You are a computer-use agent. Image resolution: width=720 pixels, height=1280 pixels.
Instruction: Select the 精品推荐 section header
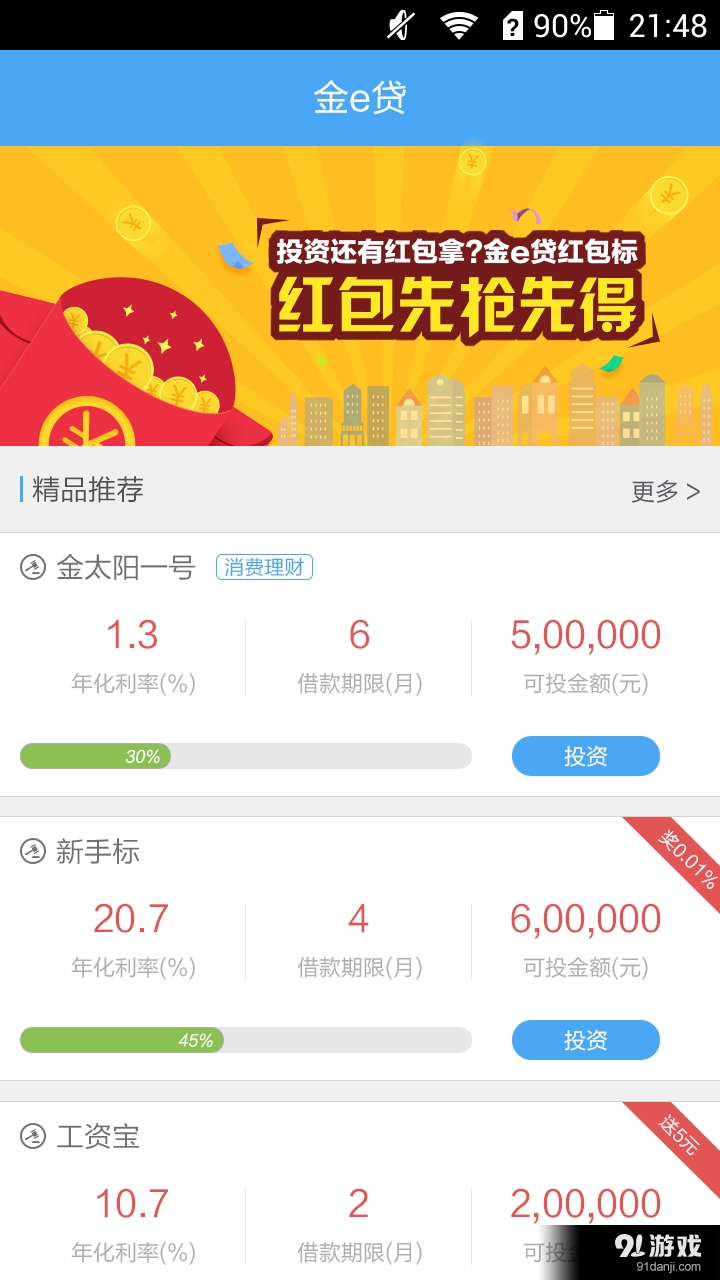tap(86, 491)
